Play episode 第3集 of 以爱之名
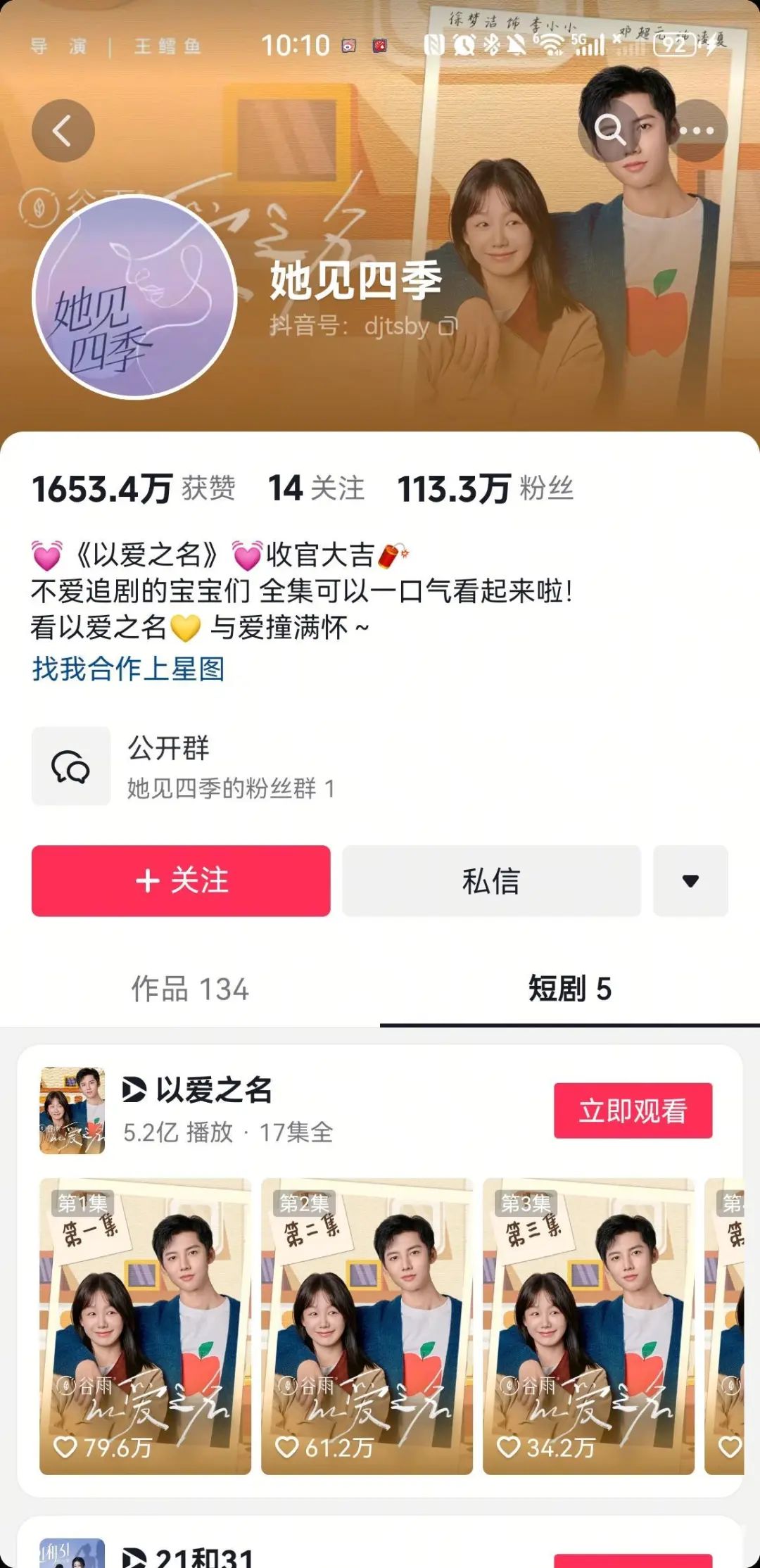 588,1326
